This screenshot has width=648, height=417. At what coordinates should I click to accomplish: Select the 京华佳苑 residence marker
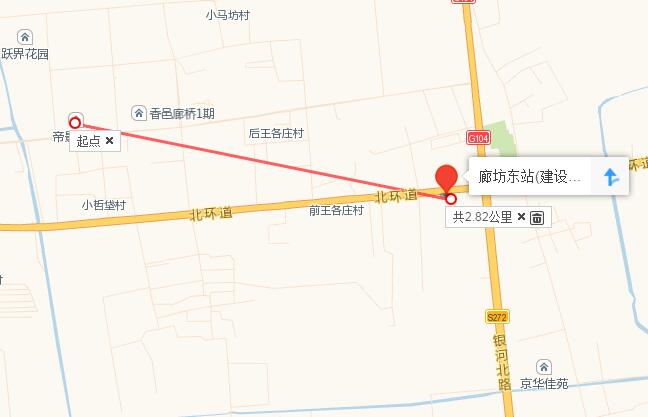point(543,366)
